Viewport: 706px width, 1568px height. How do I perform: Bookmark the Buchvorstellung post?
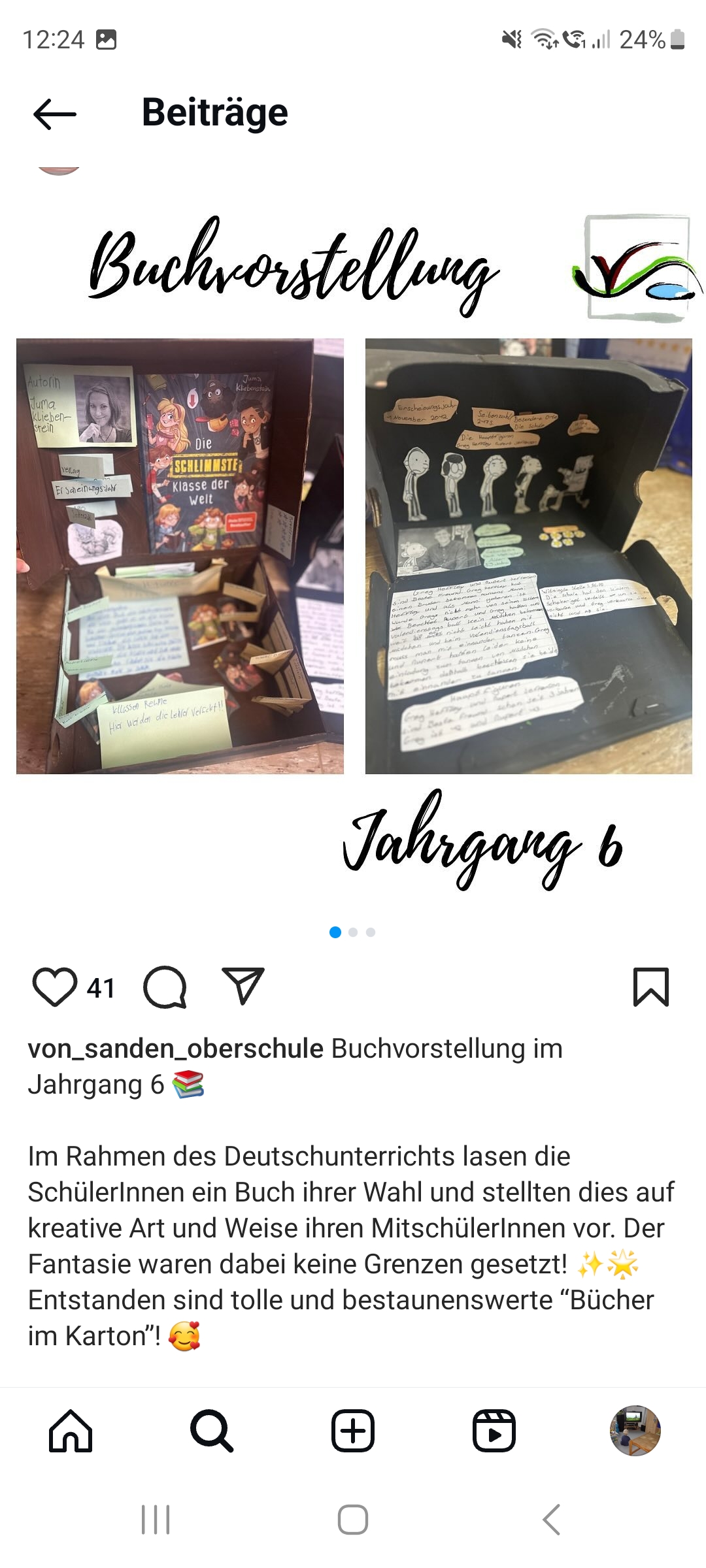651,987
